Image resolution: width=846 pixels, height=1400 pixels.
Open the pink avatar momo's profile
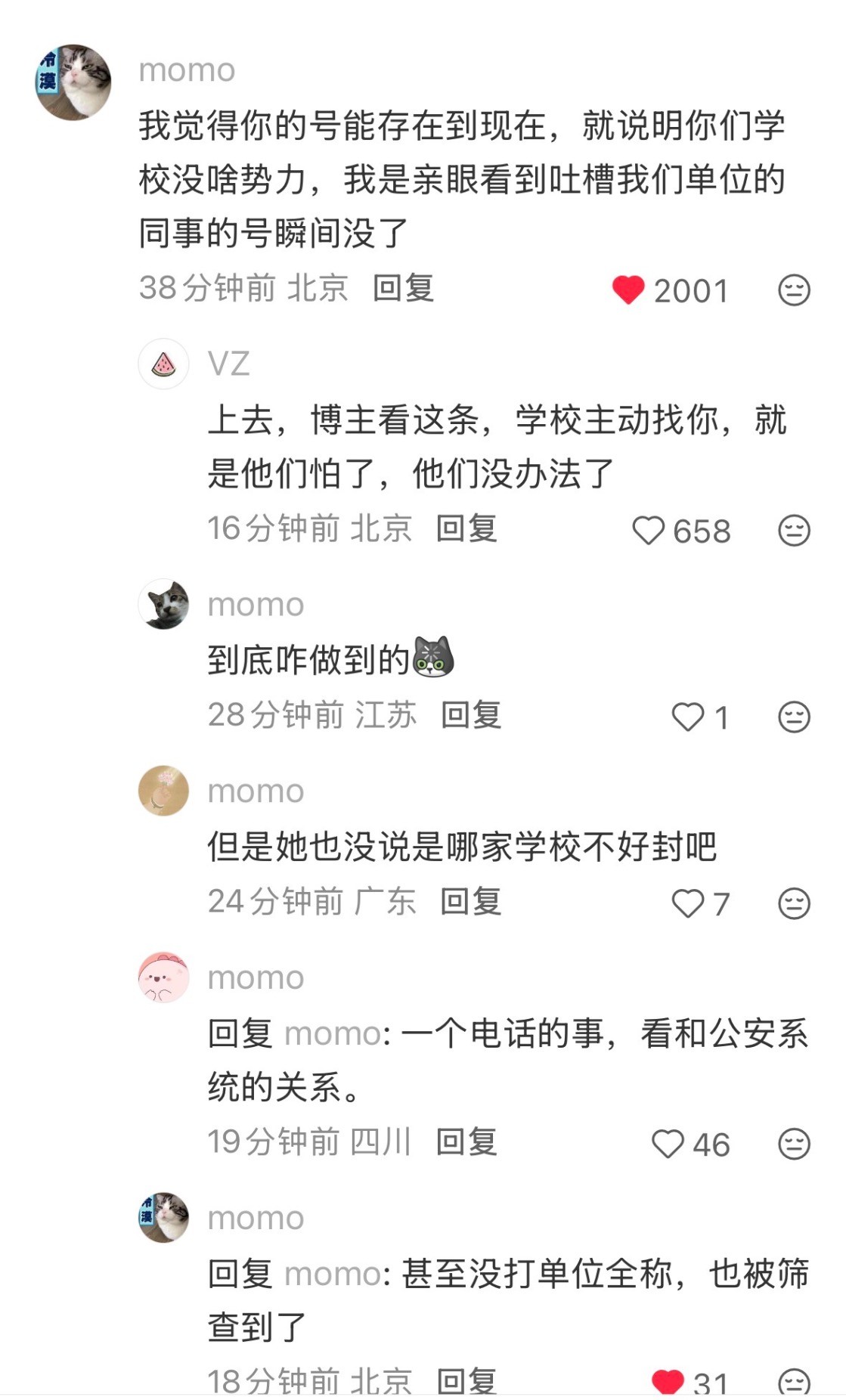click(163, 977)
